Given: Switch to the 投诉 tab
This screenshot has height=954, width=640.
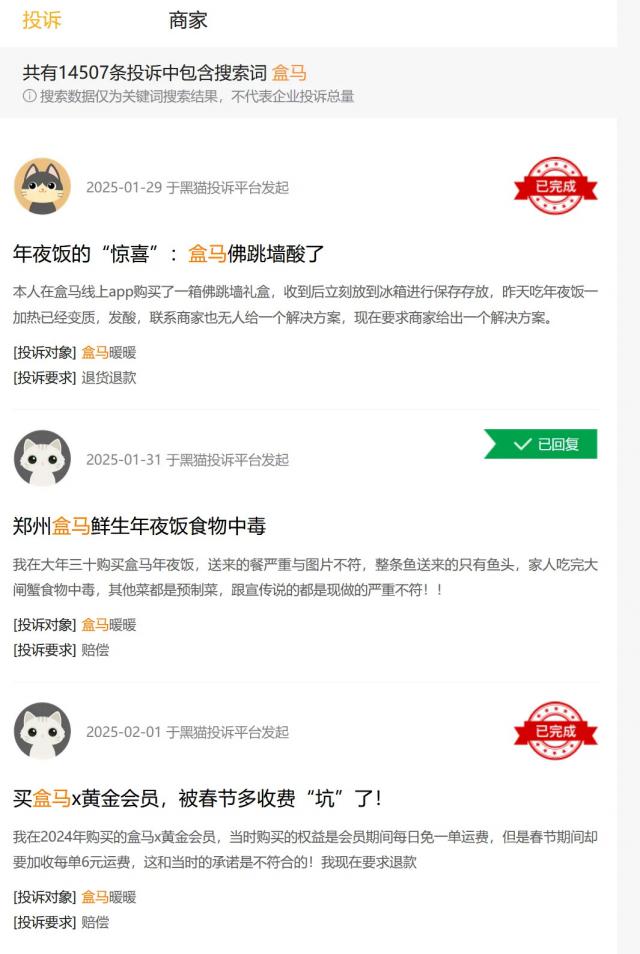Looking at the screenshot, I should tap(42, 20).
